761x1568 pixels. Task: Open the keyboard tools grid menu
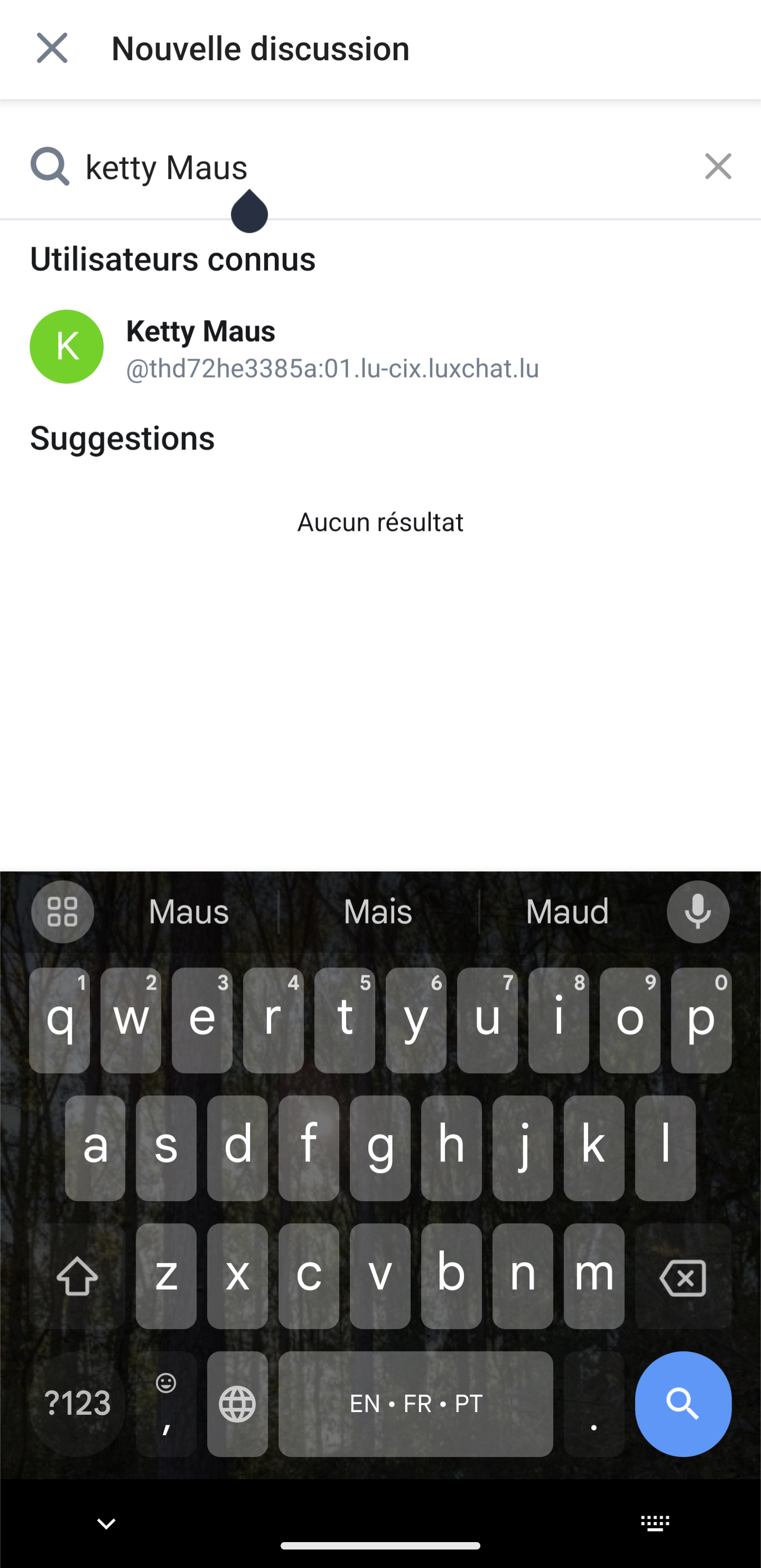pos(63,912)
